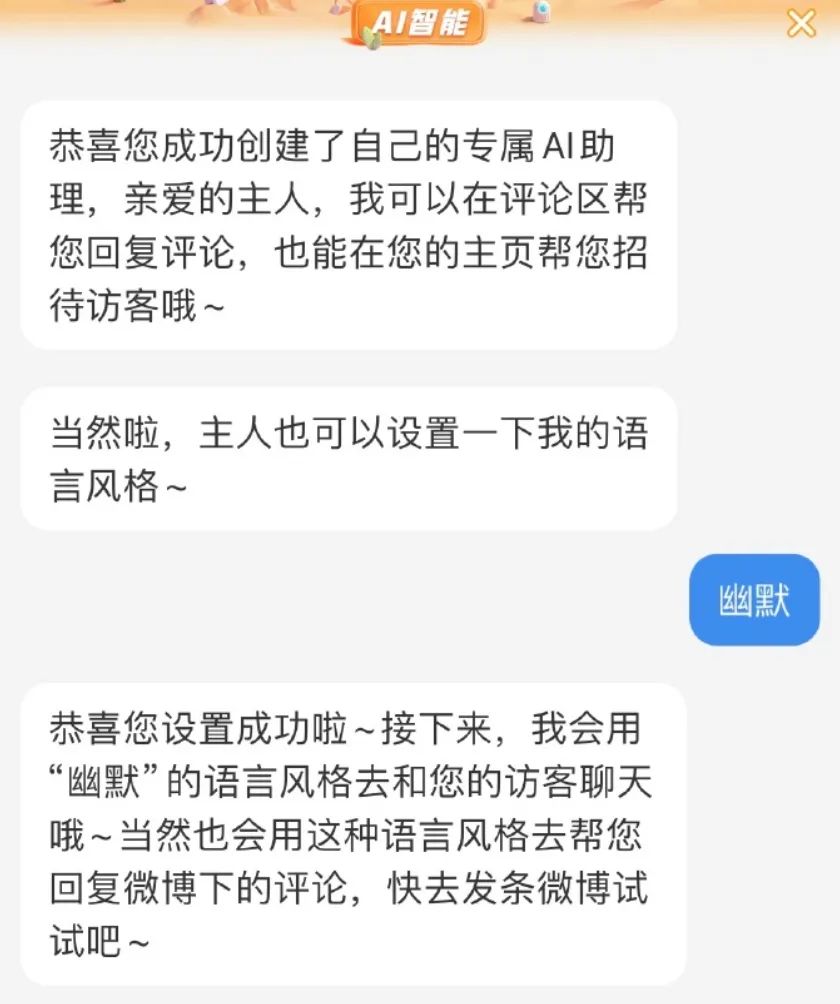Close the AI assistant chat window
Screen dimensions: 840x1004
click(801, 23)
